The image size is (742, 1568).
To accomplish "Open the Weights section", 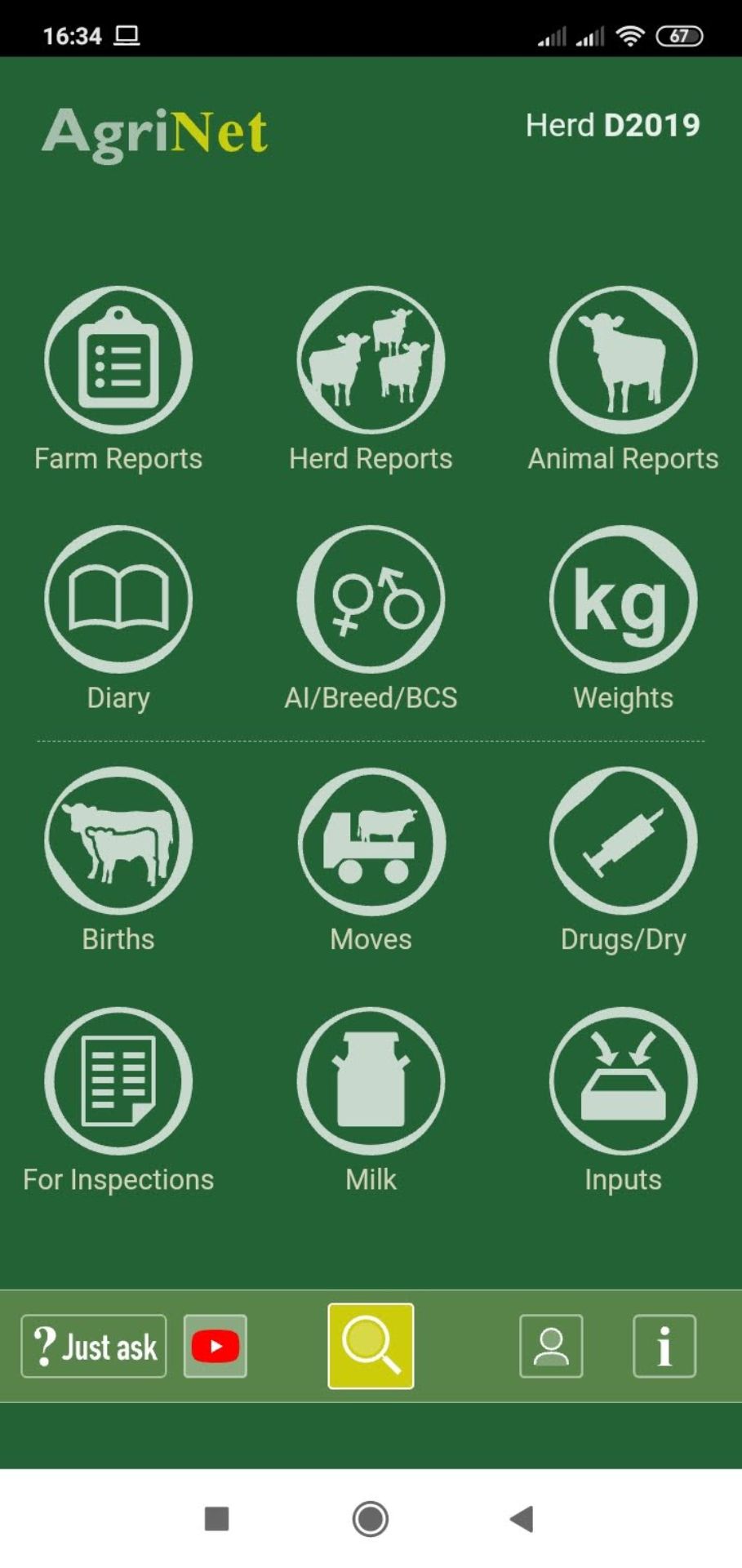I will click(622, 599).
